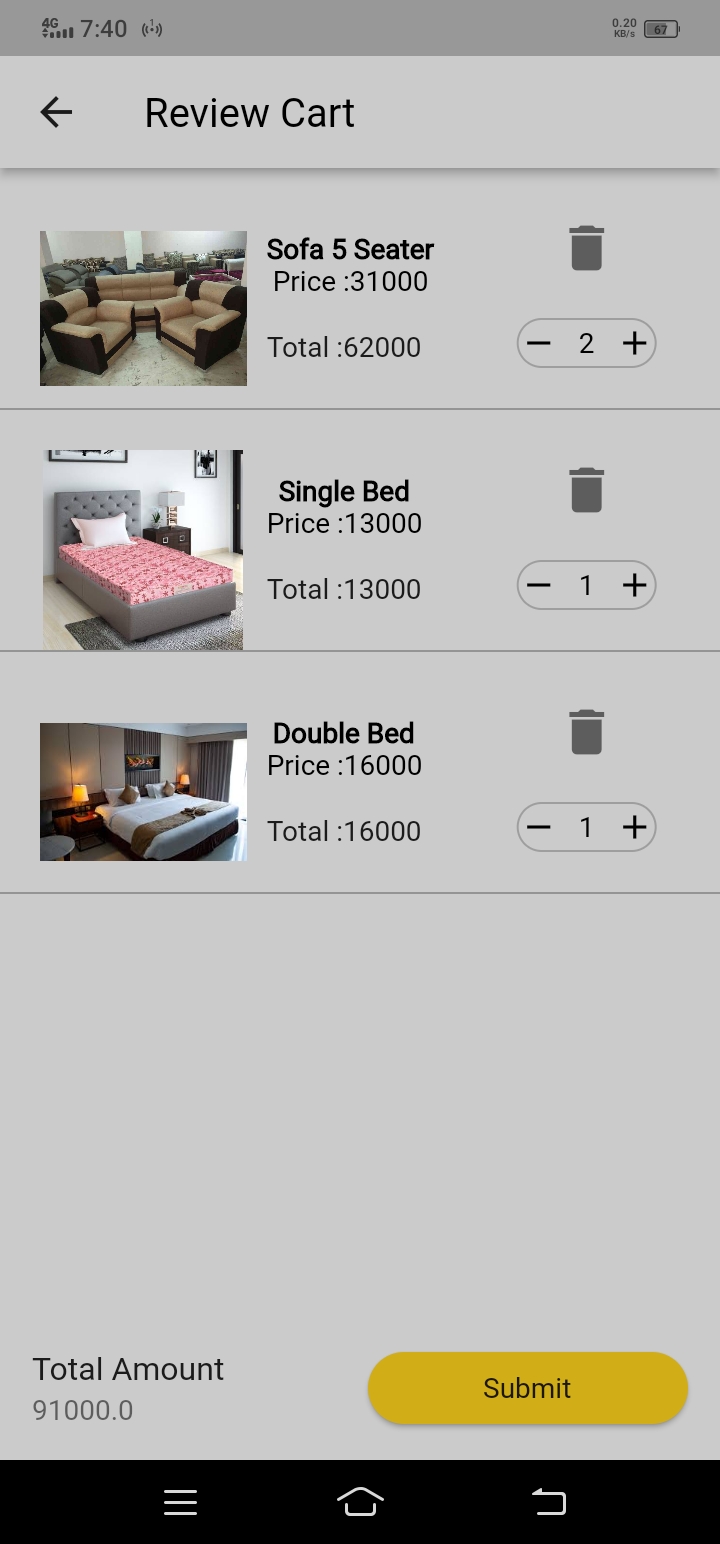Image resolution: width=720 pixels, height=1544 pixels.
Task: Delete the Double Bed item
Action: [x=586, y=731]
